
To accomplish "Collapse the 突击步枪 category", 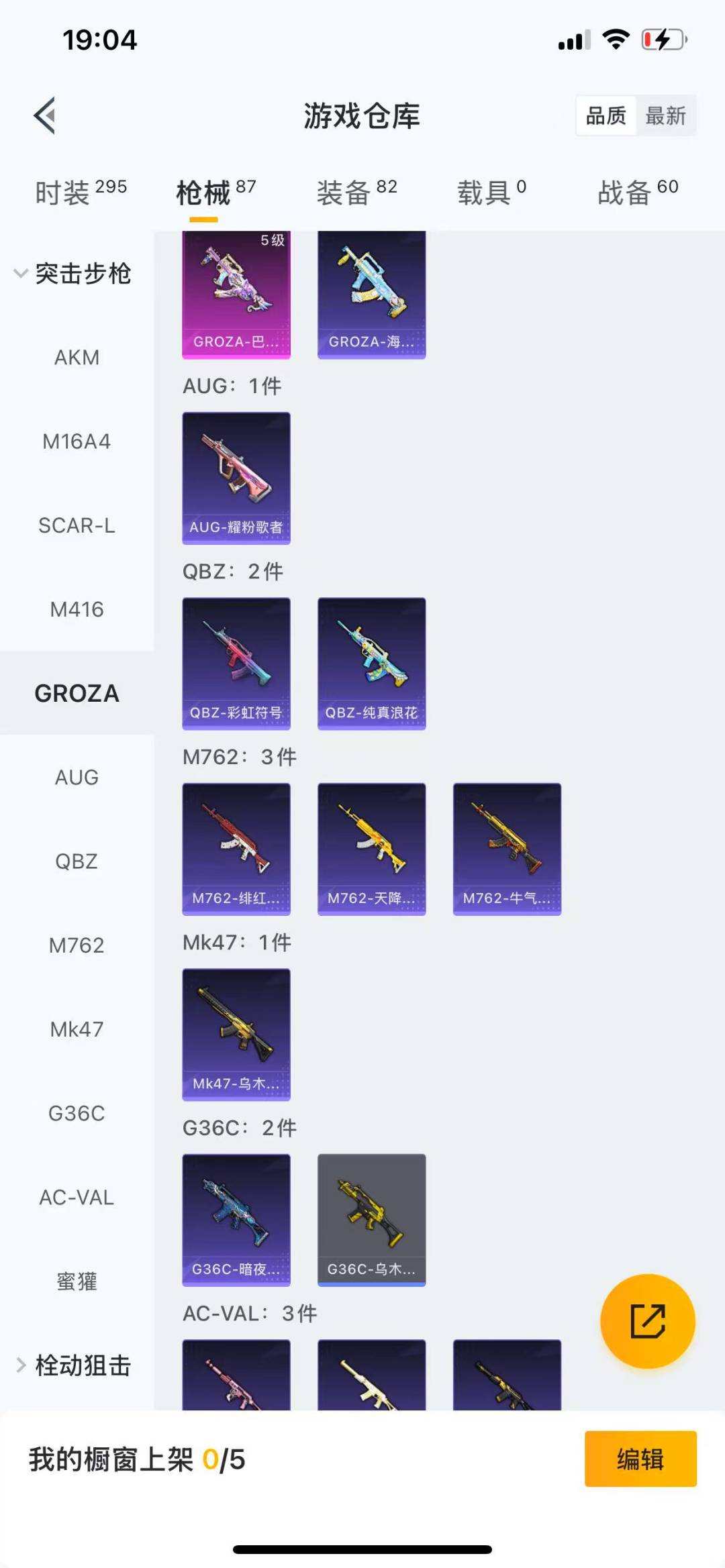I will coord(72,274).
